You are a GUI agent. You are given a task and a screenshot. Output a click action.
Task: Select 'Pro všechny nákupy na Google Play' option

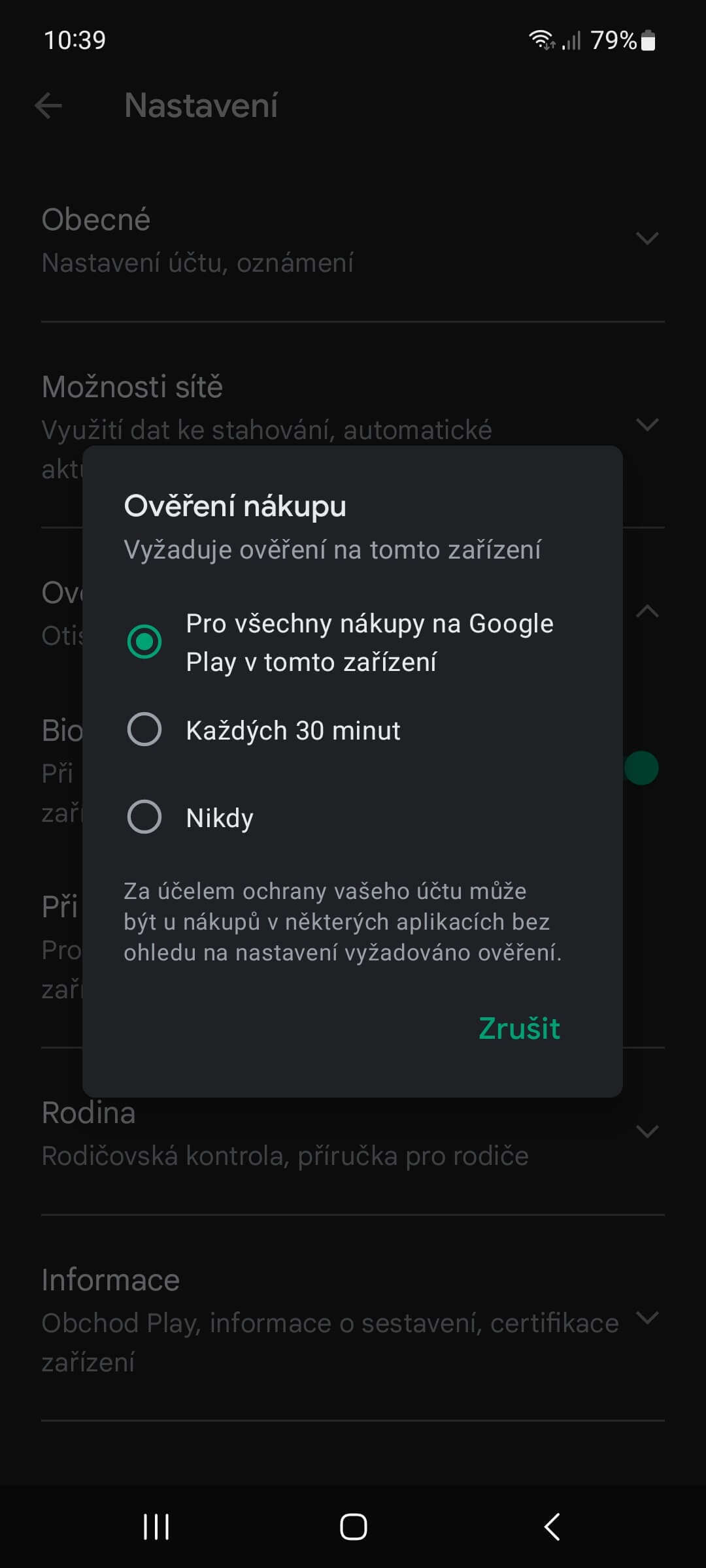click(x=352, y=642)
